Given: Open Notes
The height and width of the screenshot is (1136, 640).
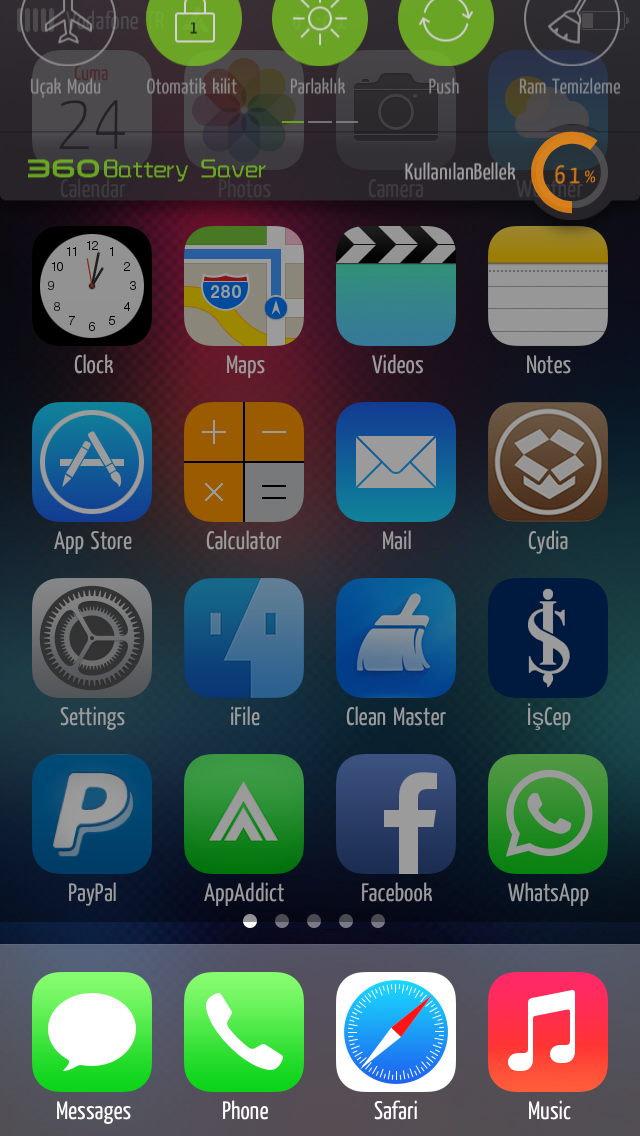Looking at the screenshot, I should click(548, 285).
